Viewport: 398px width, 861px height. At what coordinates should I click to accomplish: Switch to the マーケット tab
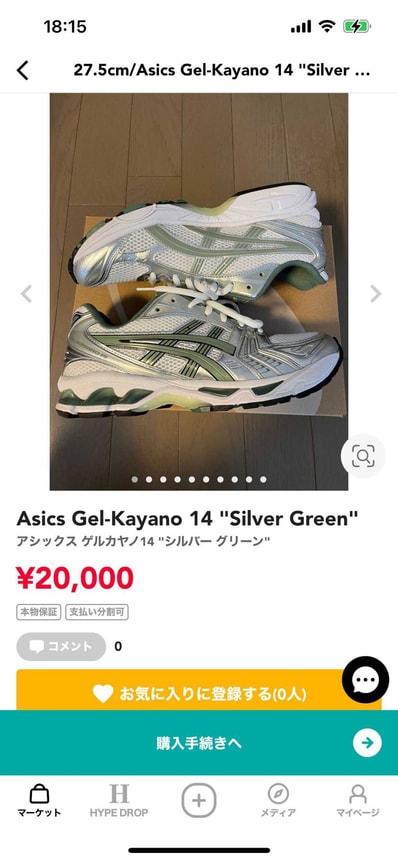click(x=39, y=801)
